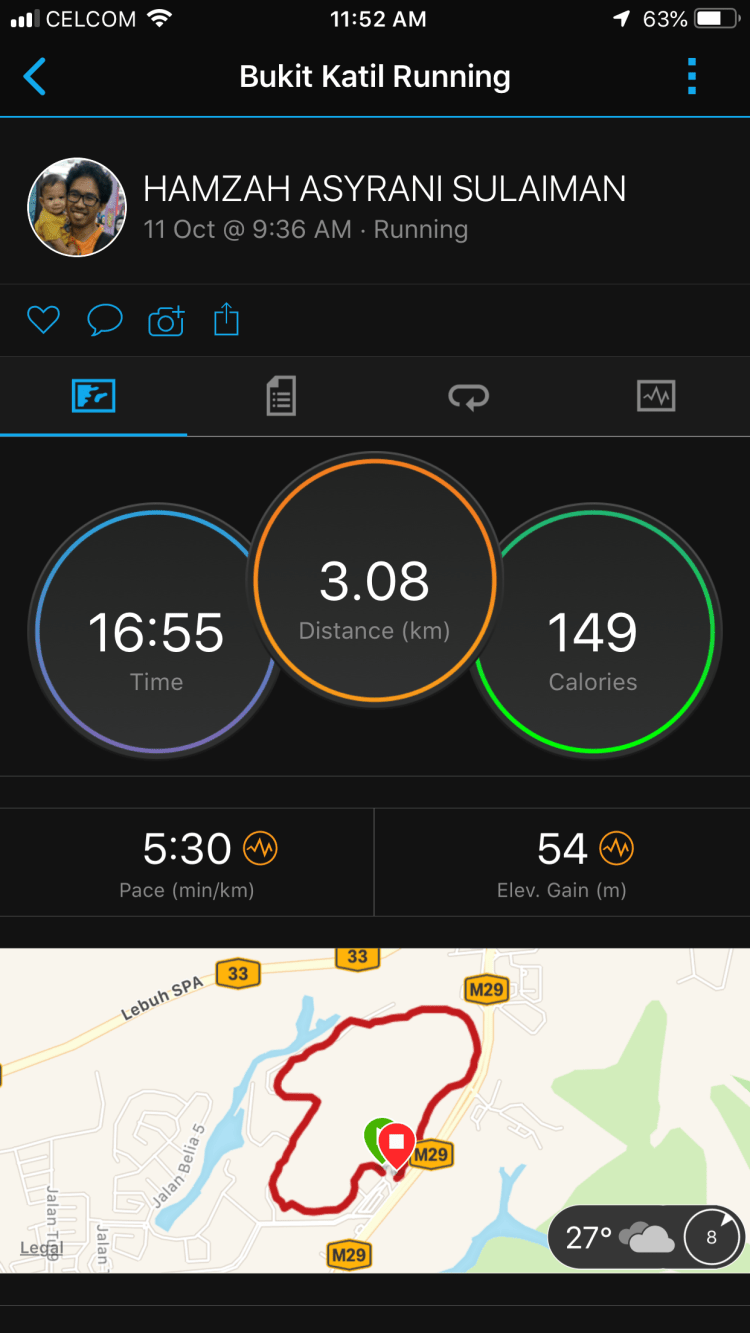Open the elevation gain chart icon
Image resolution: width=750 pixels, height=1333 pixels.
click(x=616, y=849)
